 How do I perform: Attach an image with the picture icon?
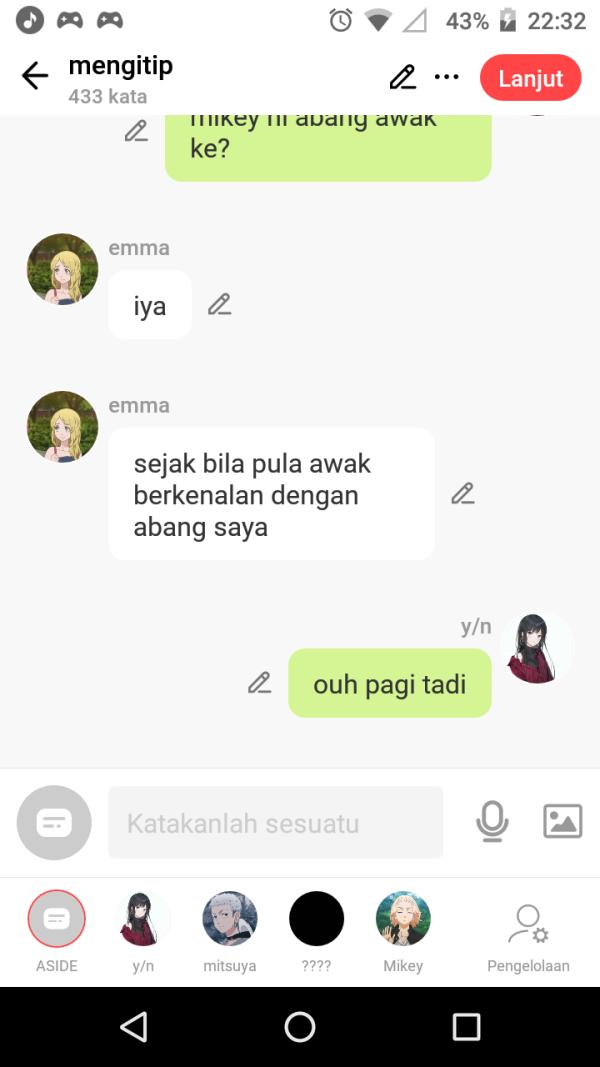point(562,822)
